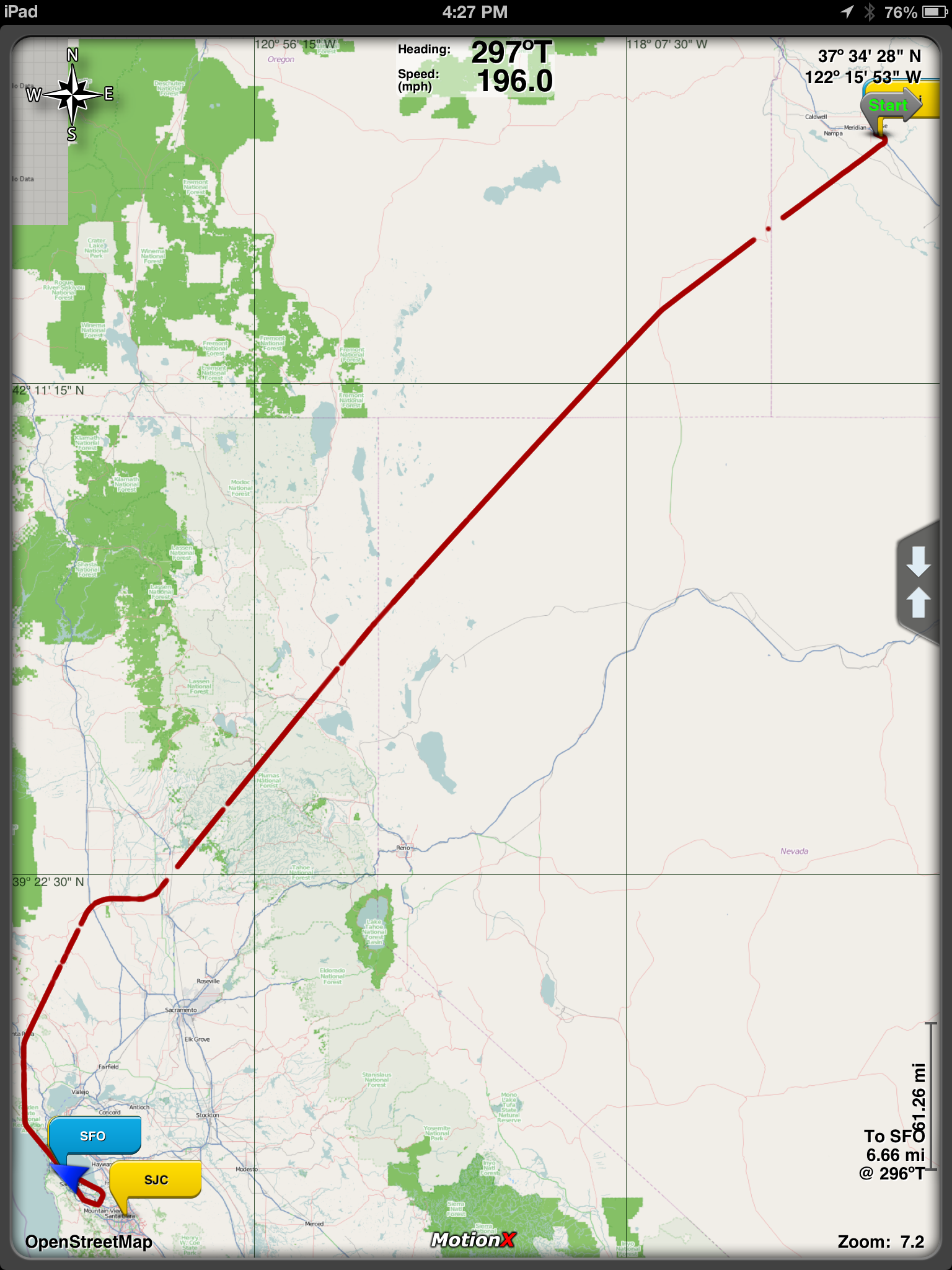Tap the blue current position arrow
Image resolution: width=952 pixels, height=1270 pixels.
click(x=67, y=1176)
